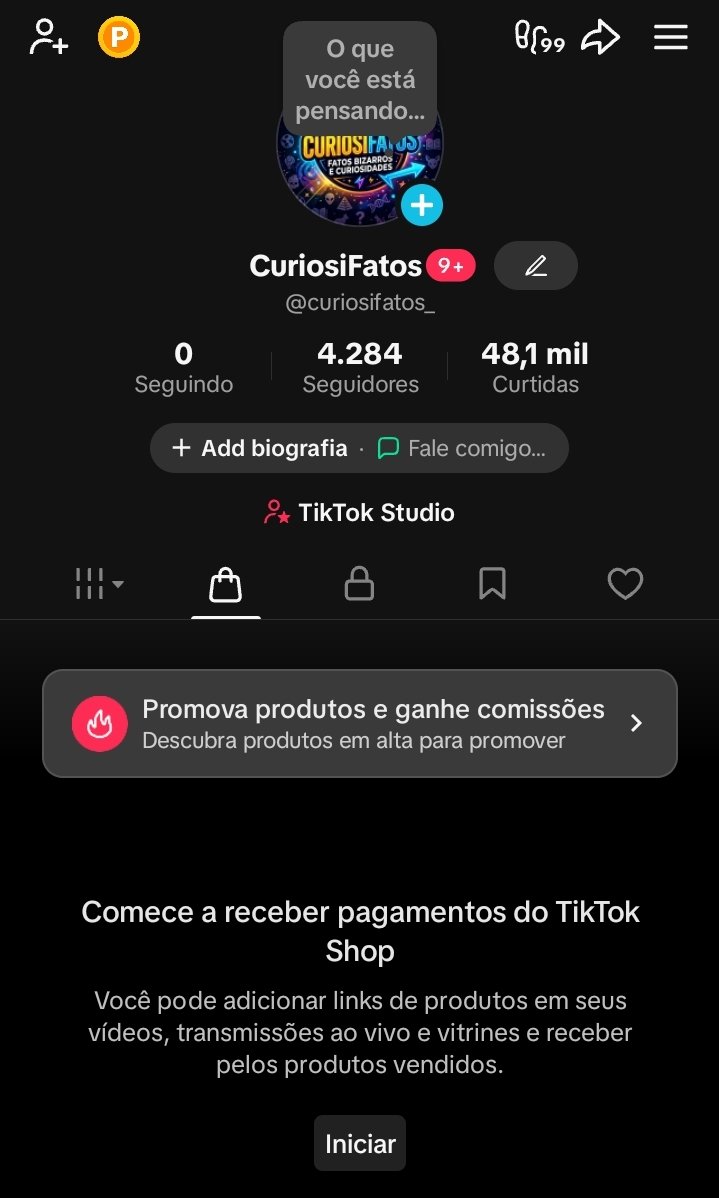719x1198 pixels.
Task: Open the hamburger menu
Action: tap(671, 38)
